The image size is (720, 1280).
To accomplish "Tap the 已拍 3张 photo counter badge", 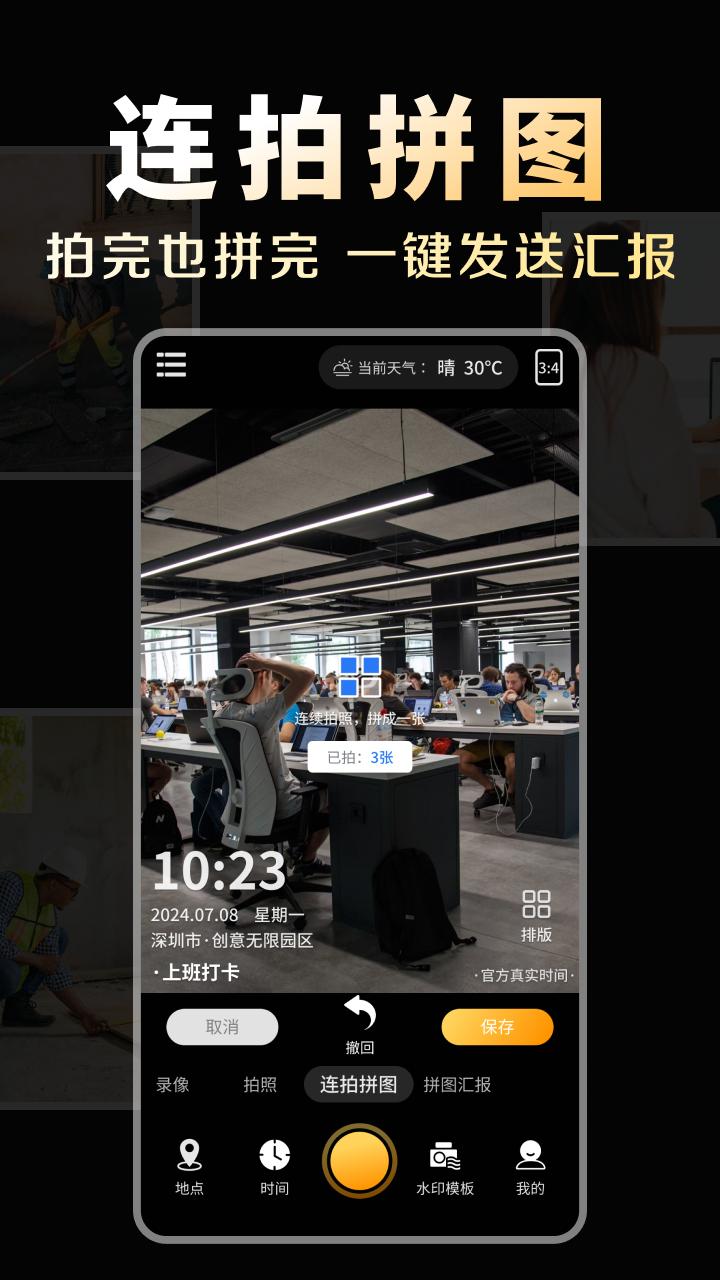I will pos(362,759).
